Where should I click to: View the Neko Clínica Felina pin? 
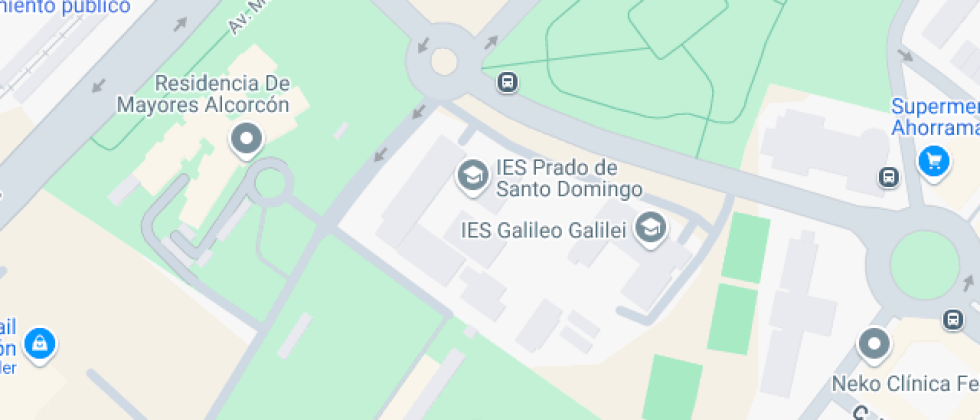[x=874, y=344]
